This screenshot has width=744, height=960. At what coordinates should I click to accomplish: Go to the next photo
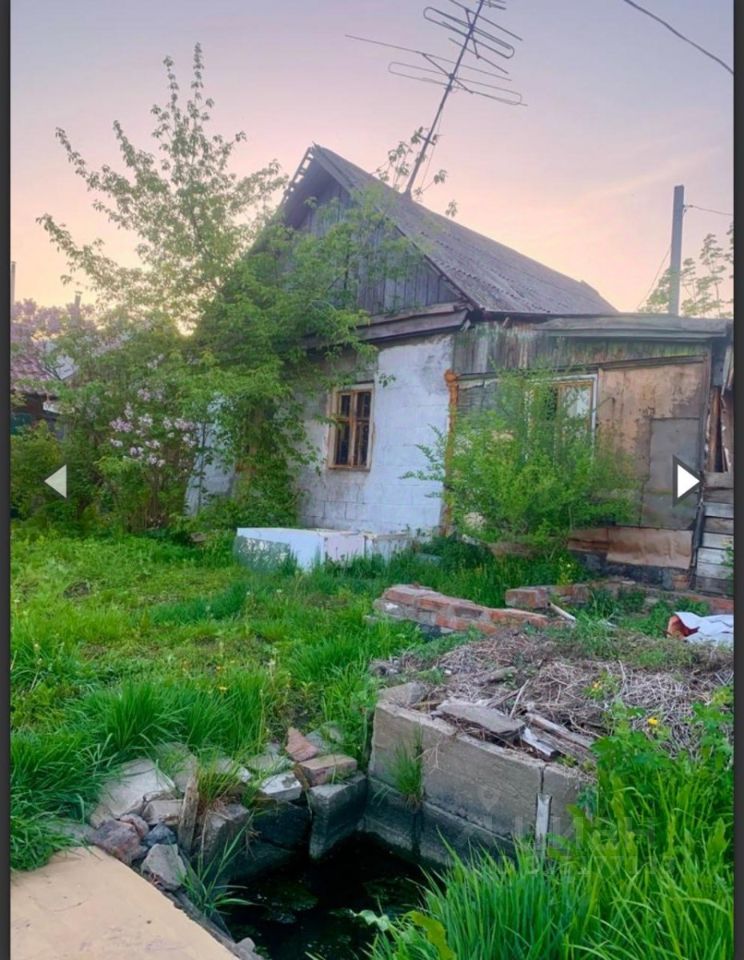686,481
